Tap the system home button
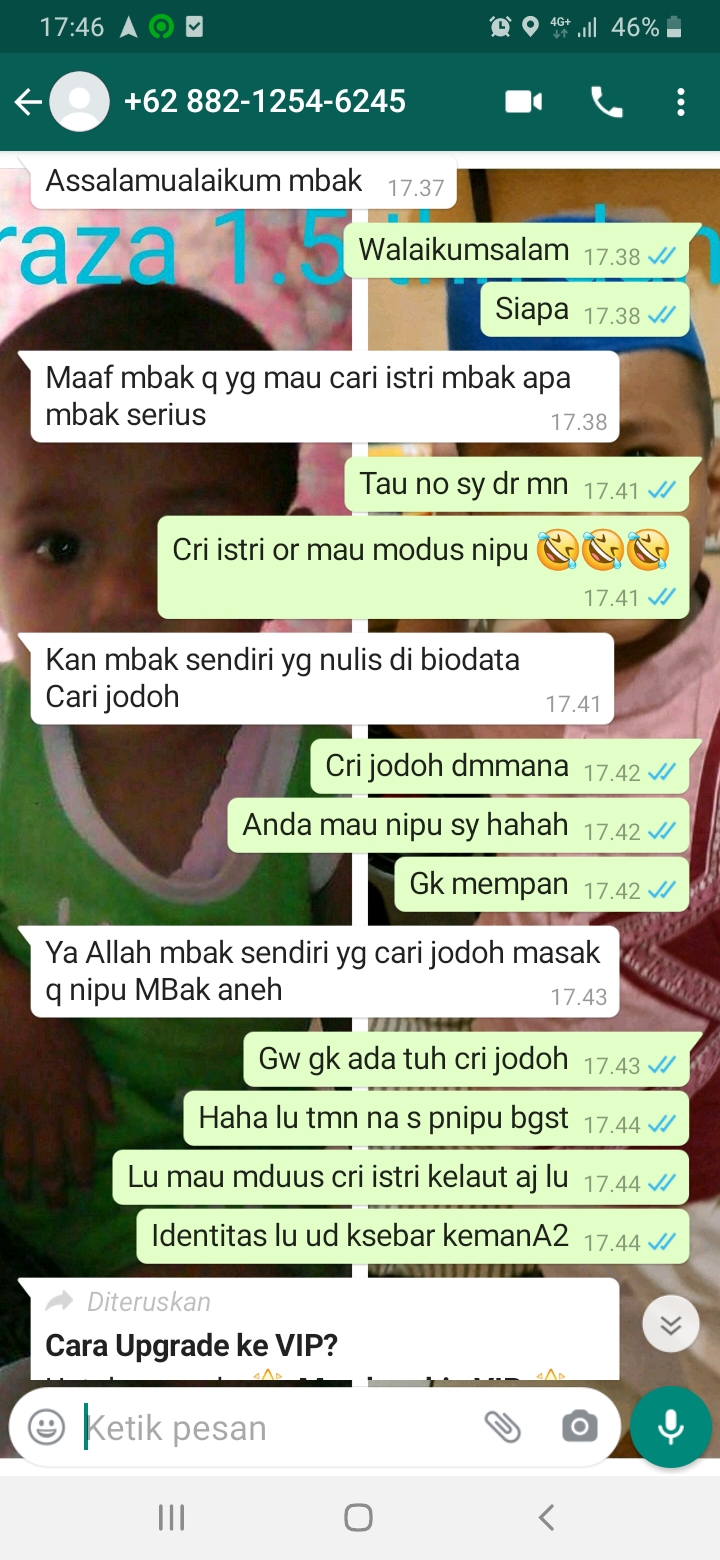This screenshot has width=720, height=1560. (x=358, y=1517)
